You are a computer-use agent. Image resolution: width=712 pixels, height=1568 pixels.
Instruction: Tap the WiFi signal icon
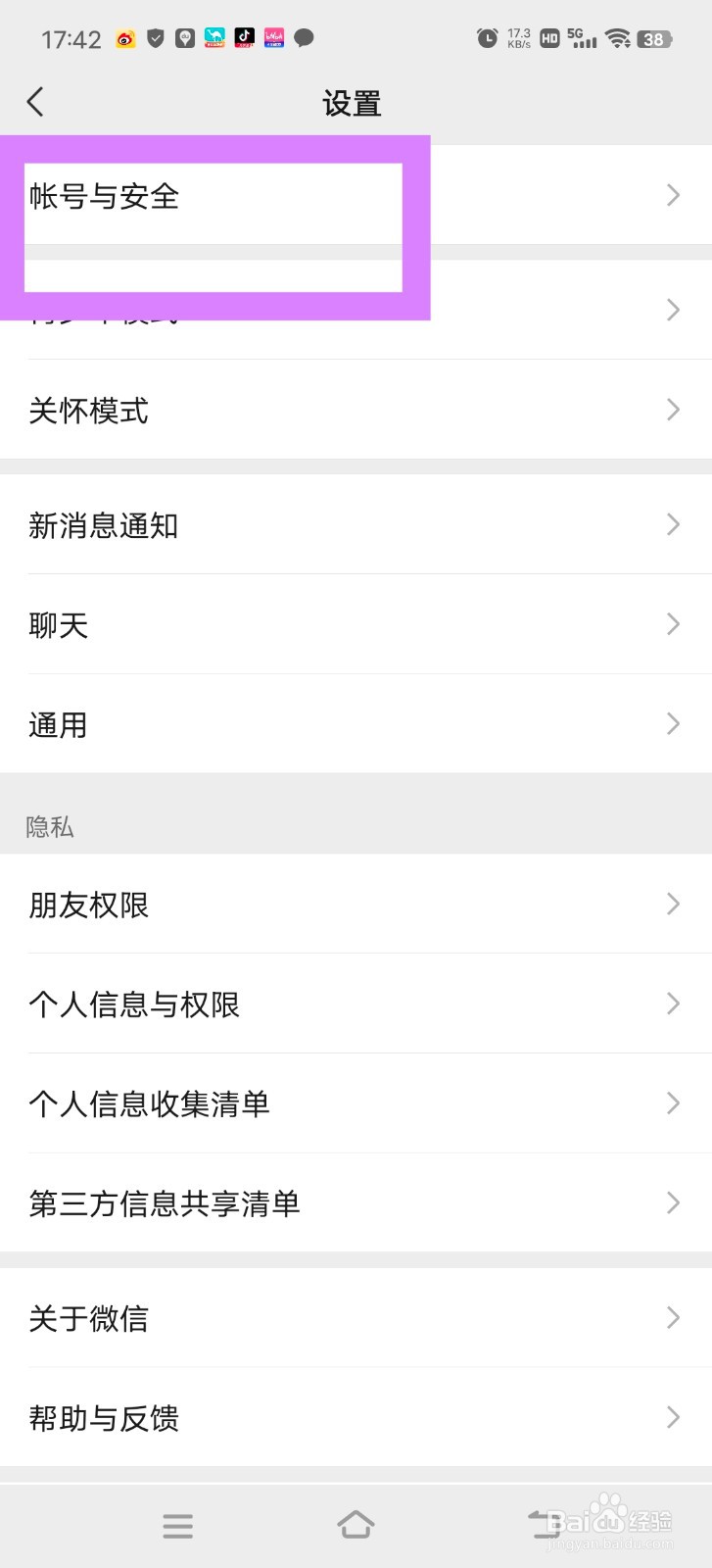click(x=621, y=37)
